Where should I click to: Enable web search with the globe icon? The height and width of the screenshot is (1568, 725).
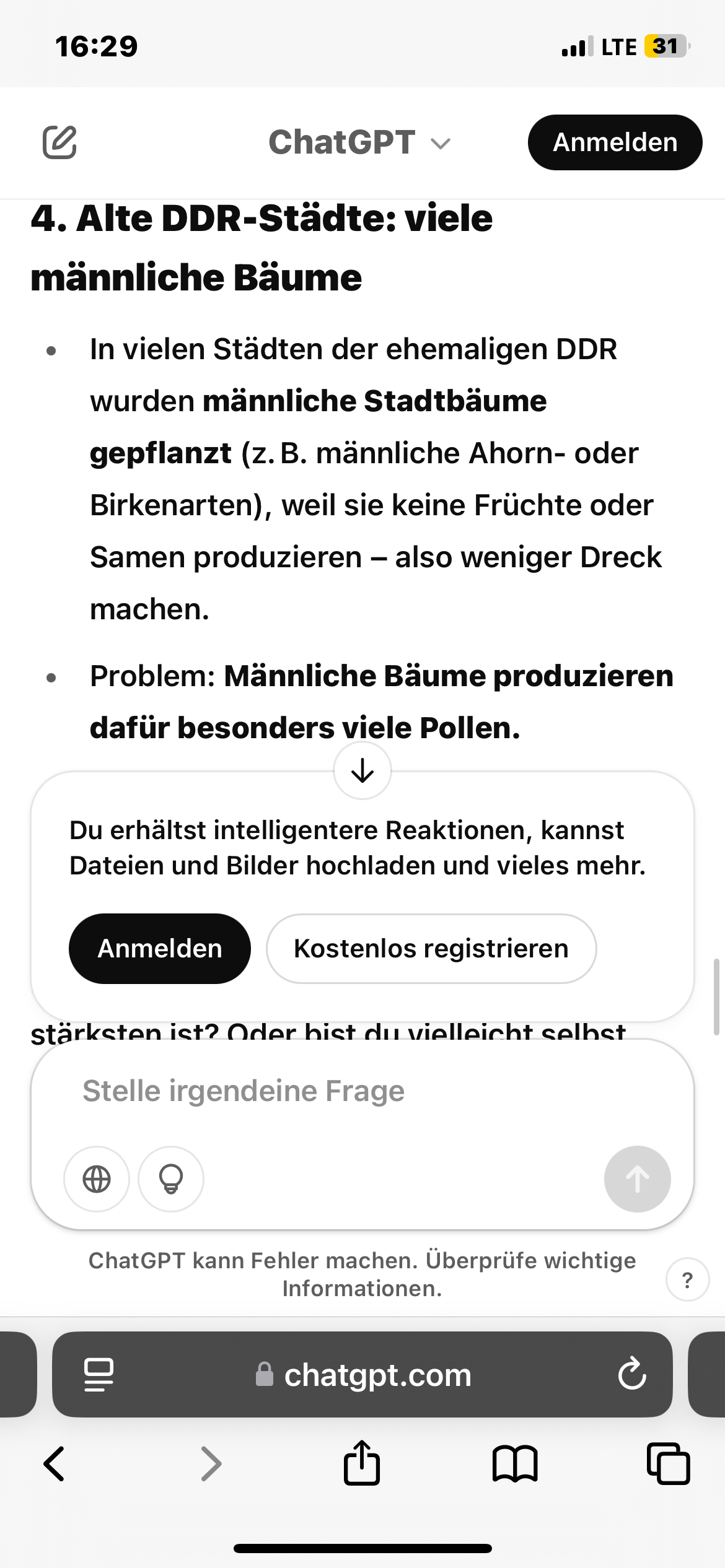pos(97,1179)
